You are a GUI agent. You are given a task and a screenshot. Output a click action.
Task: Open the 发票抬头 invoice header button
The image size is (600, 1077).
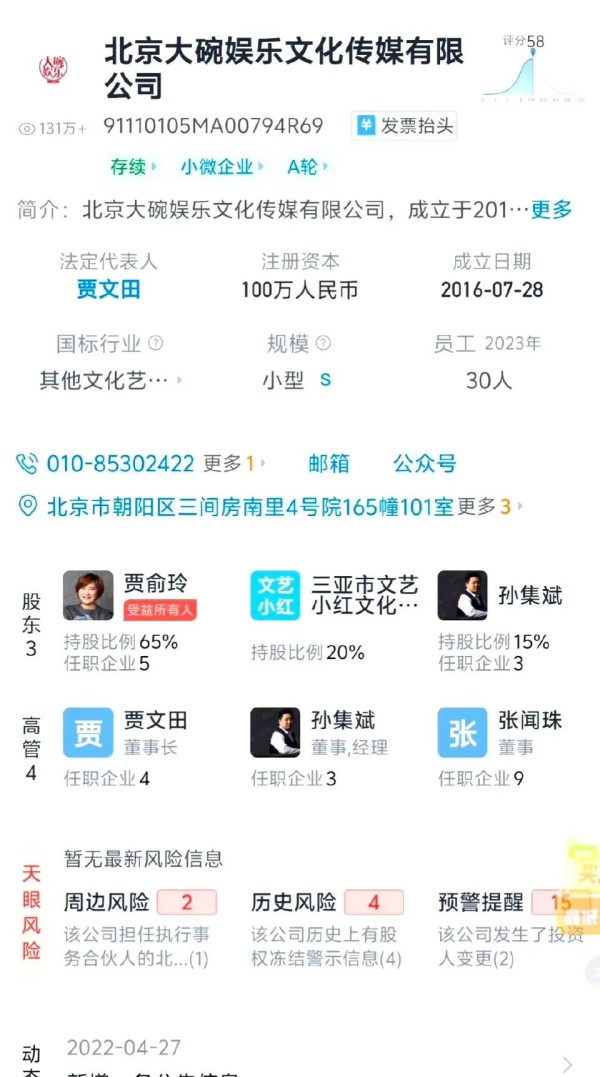coord(404,126)
